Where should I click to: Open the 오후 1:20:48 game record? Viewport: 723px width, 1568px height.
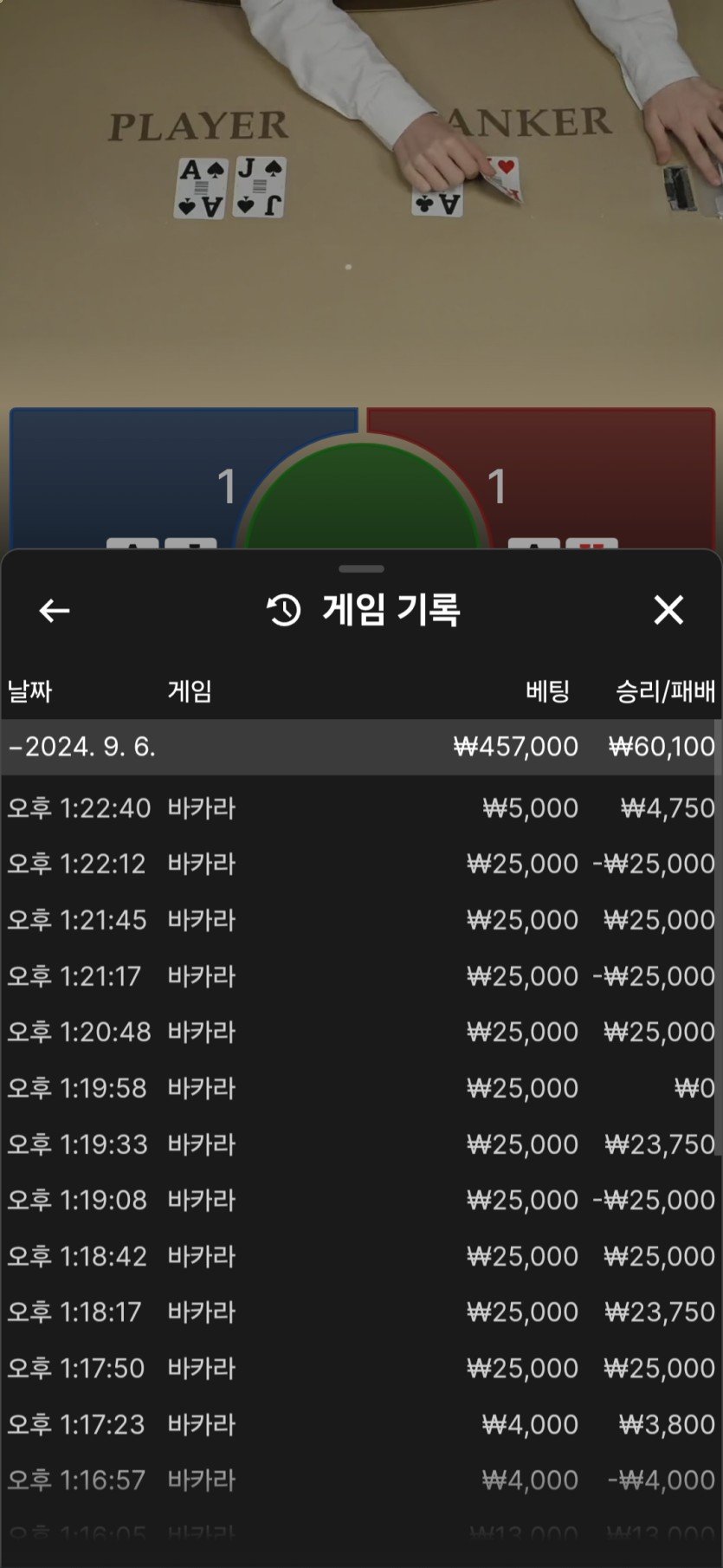coord(360,1032)
